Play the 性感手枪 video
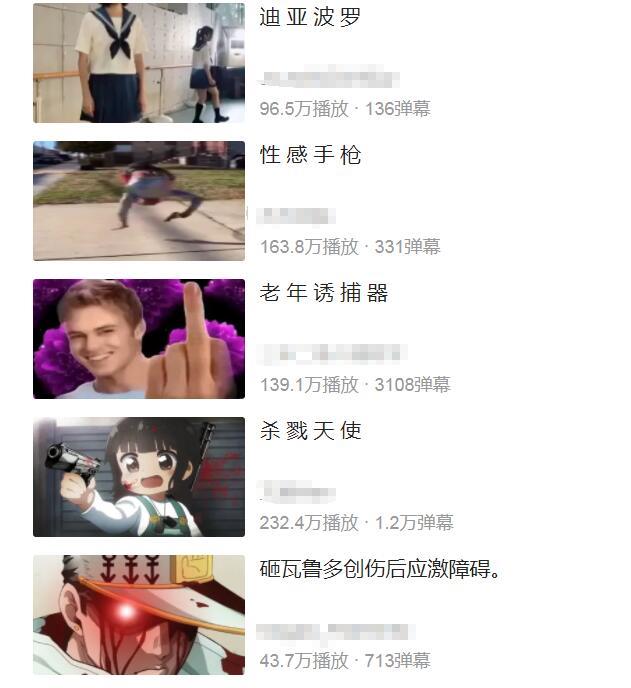The height and width of the screenshot is (688, 631). (x=309, y=156)
